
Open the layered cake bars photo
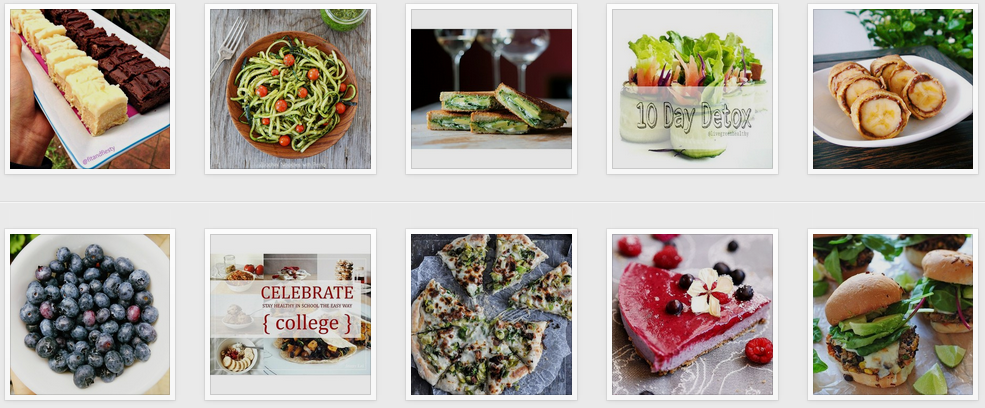coord(90,89)
